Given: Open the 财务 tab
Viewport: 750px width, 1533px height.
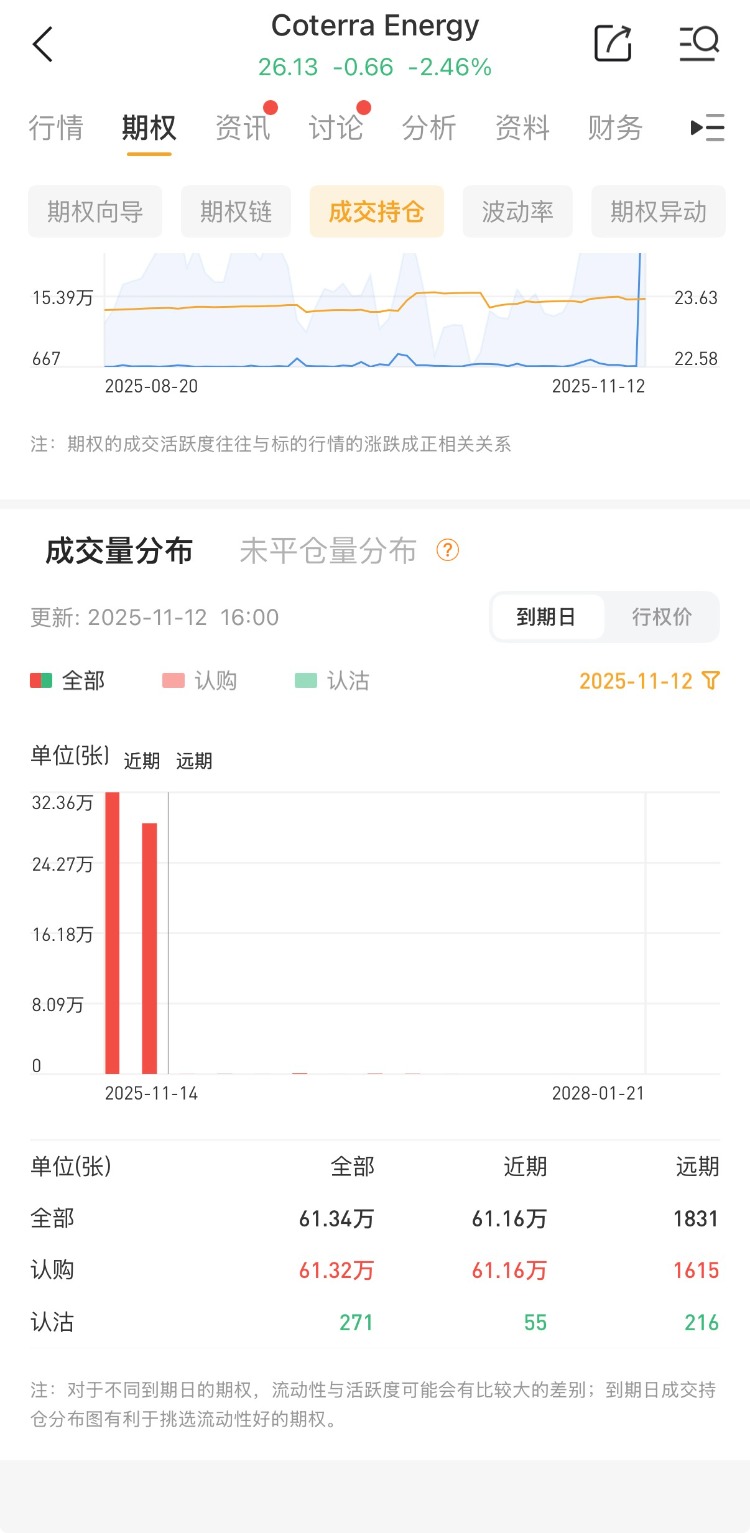Looking at the screenshot, I should tap(615, 128).
